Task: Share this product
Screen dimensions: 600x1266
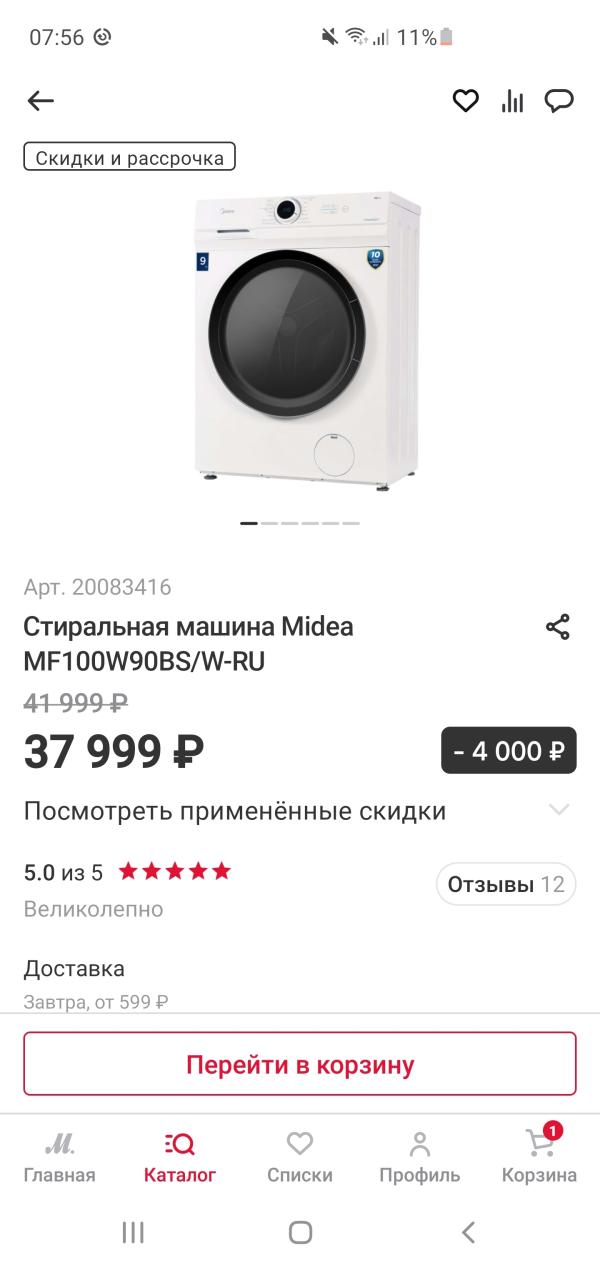Action: coord(557,627)
